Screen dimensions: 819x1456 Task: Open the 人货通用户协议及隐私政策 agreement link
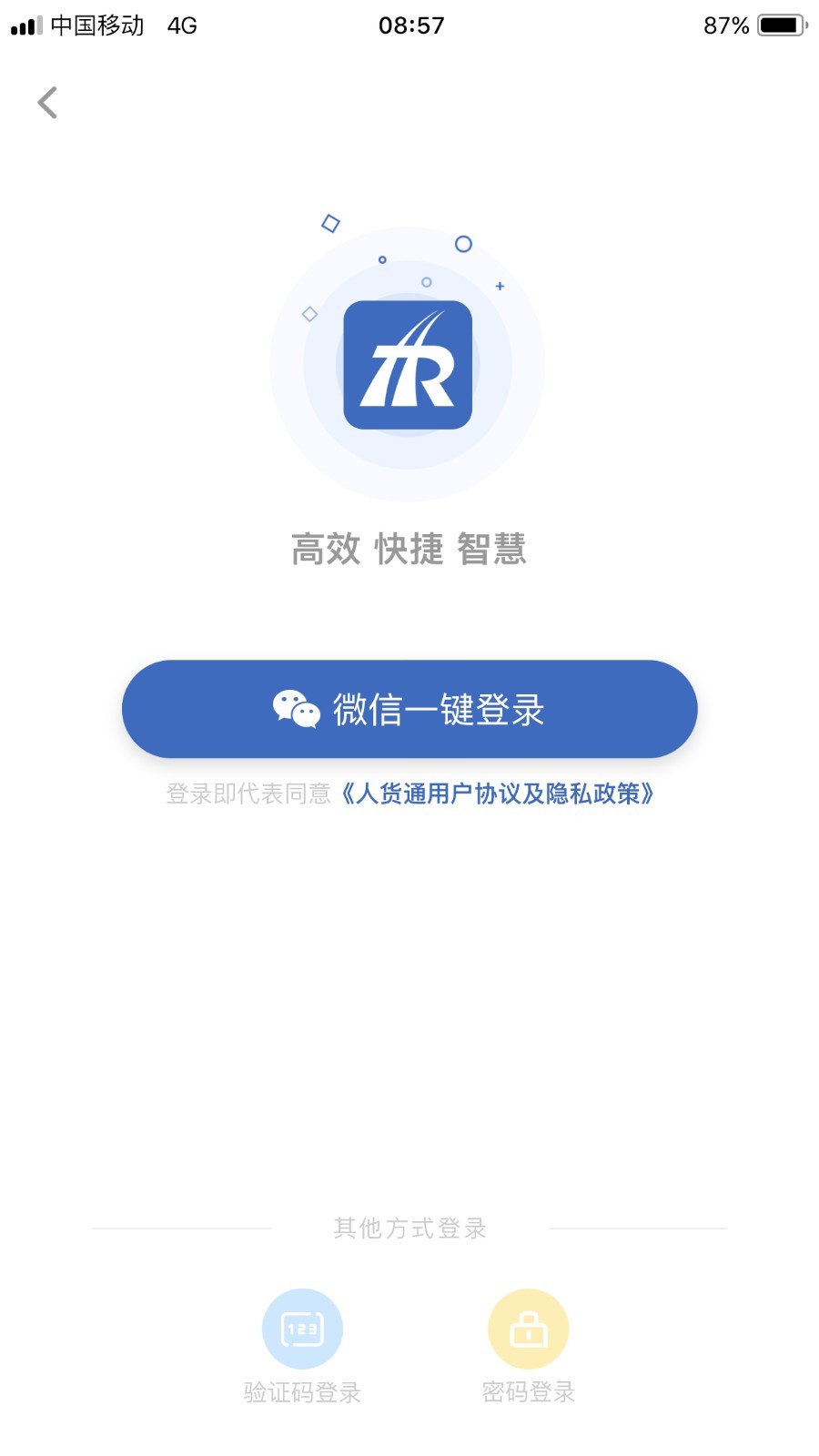500,794
